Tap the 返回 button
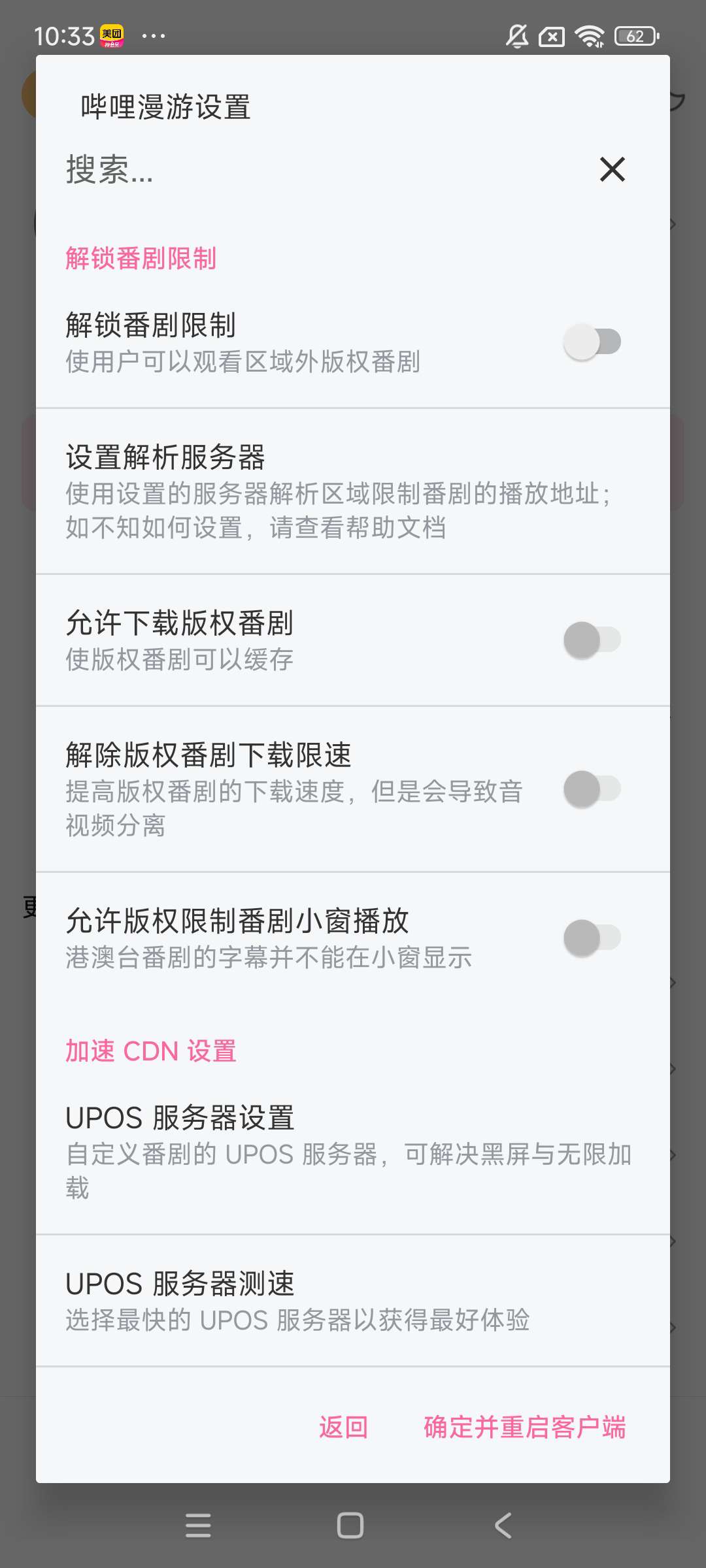706x1568 pixels. [x=343, y=1428]
